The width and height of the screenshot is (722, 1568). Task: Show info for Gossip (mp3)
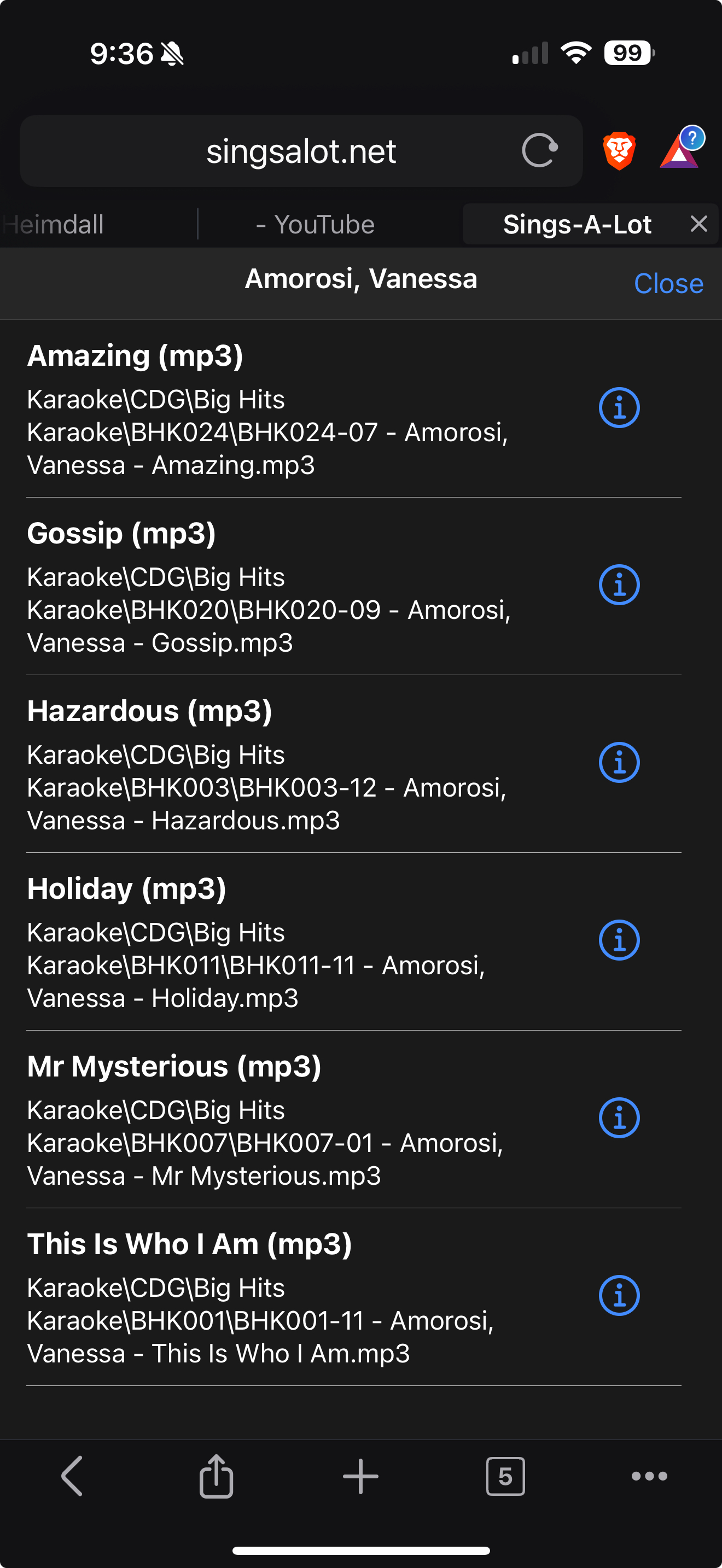(619, 586)
